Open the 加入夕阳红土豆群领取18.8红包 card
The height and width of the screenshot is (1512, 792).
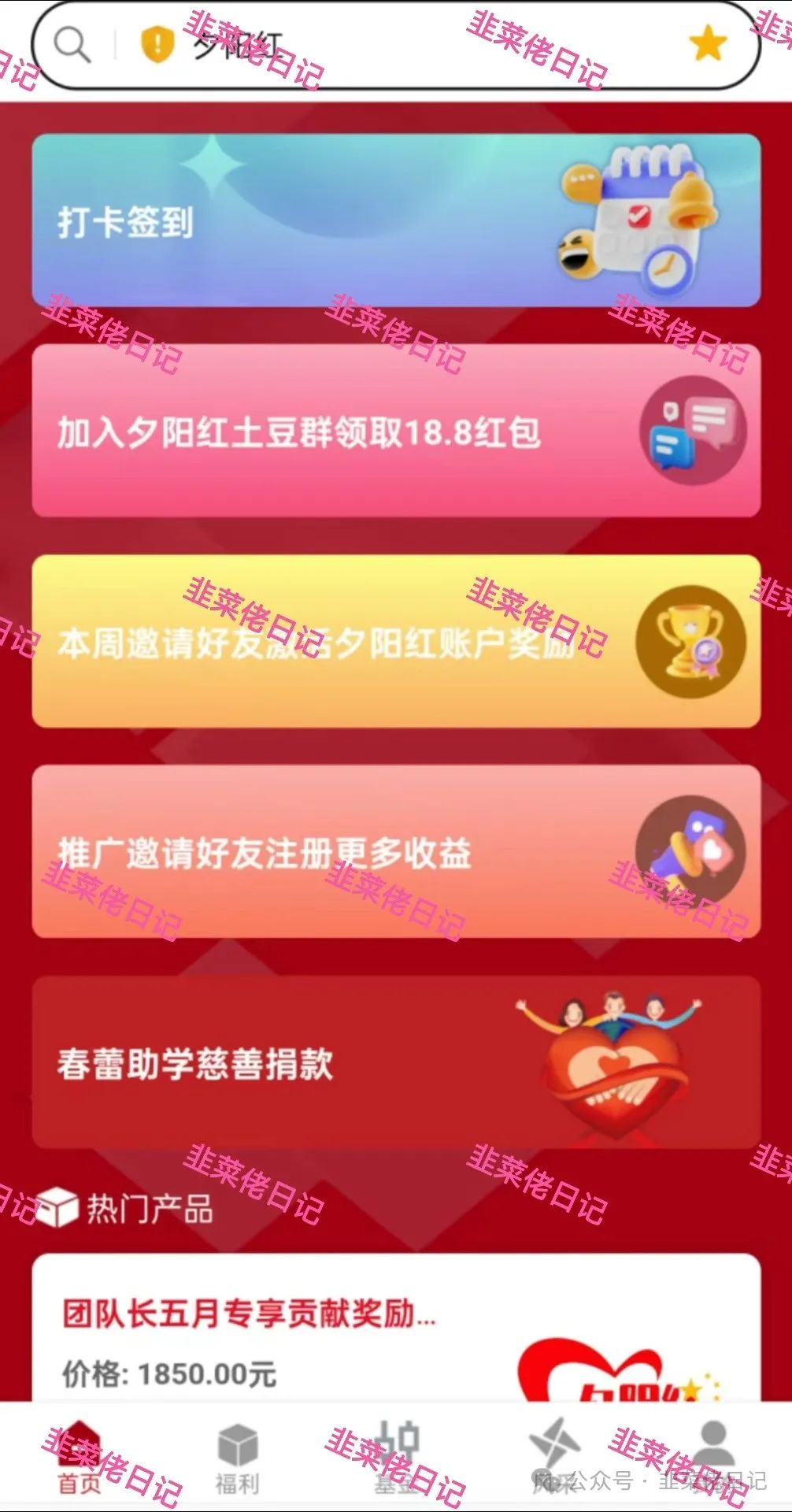point(396,431)
